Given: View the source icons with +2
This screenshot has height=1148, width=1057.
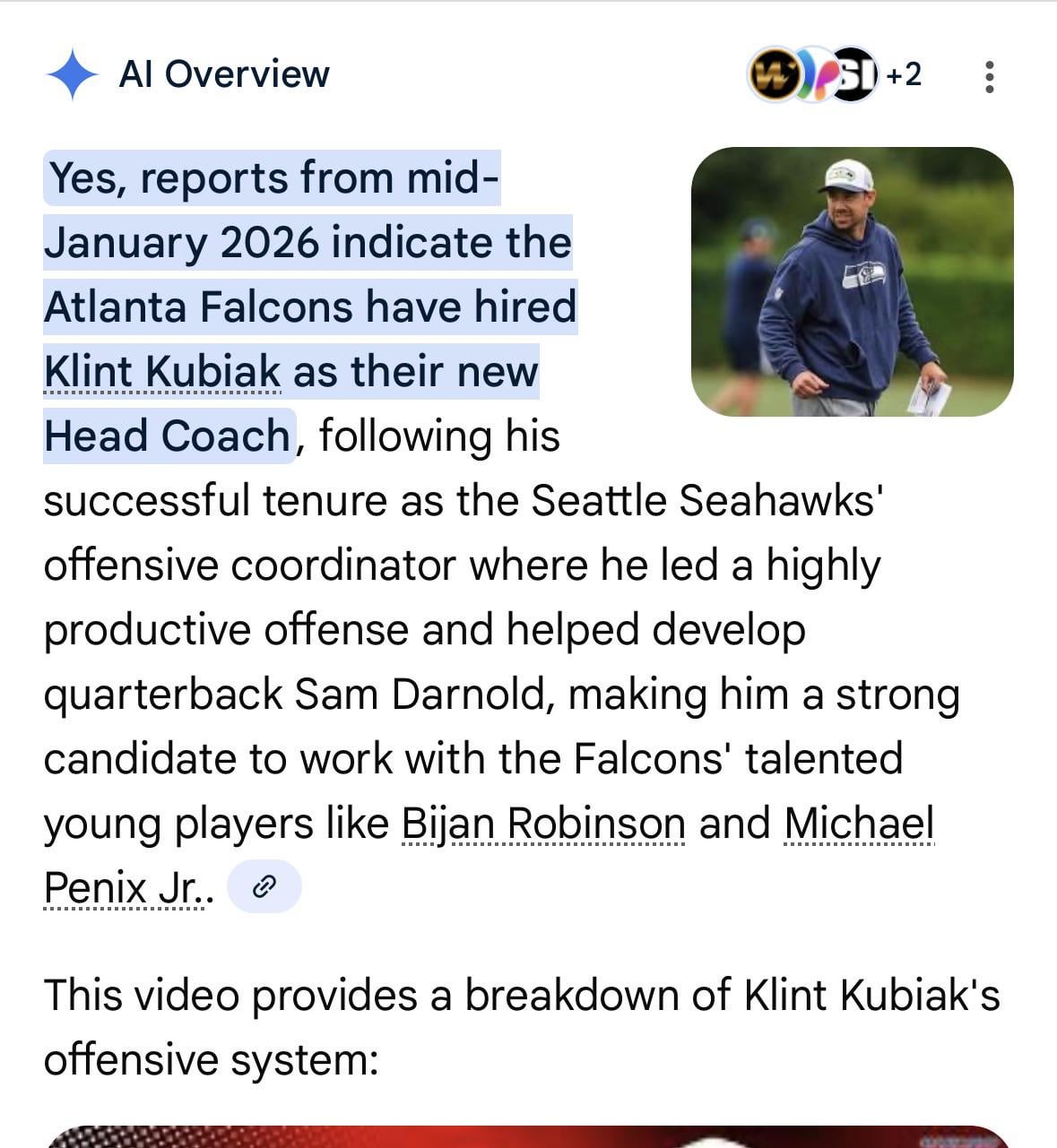Looking at the screenshot, I should coord(834,74).
